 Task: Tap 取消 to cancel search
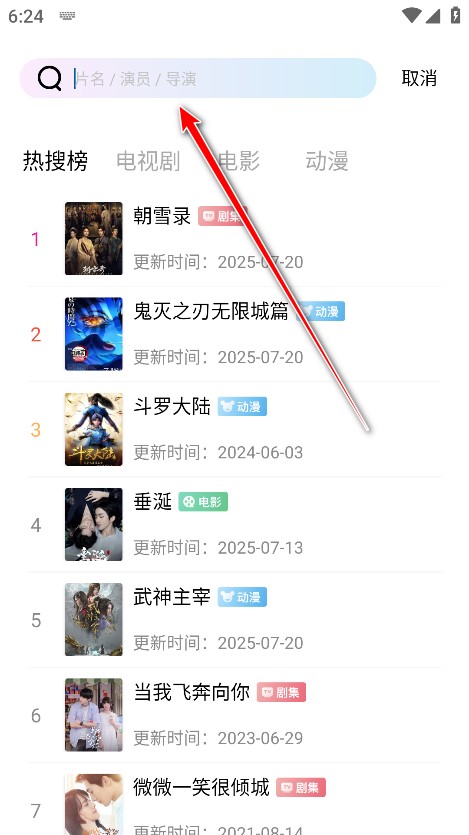[x=419, y=78]
